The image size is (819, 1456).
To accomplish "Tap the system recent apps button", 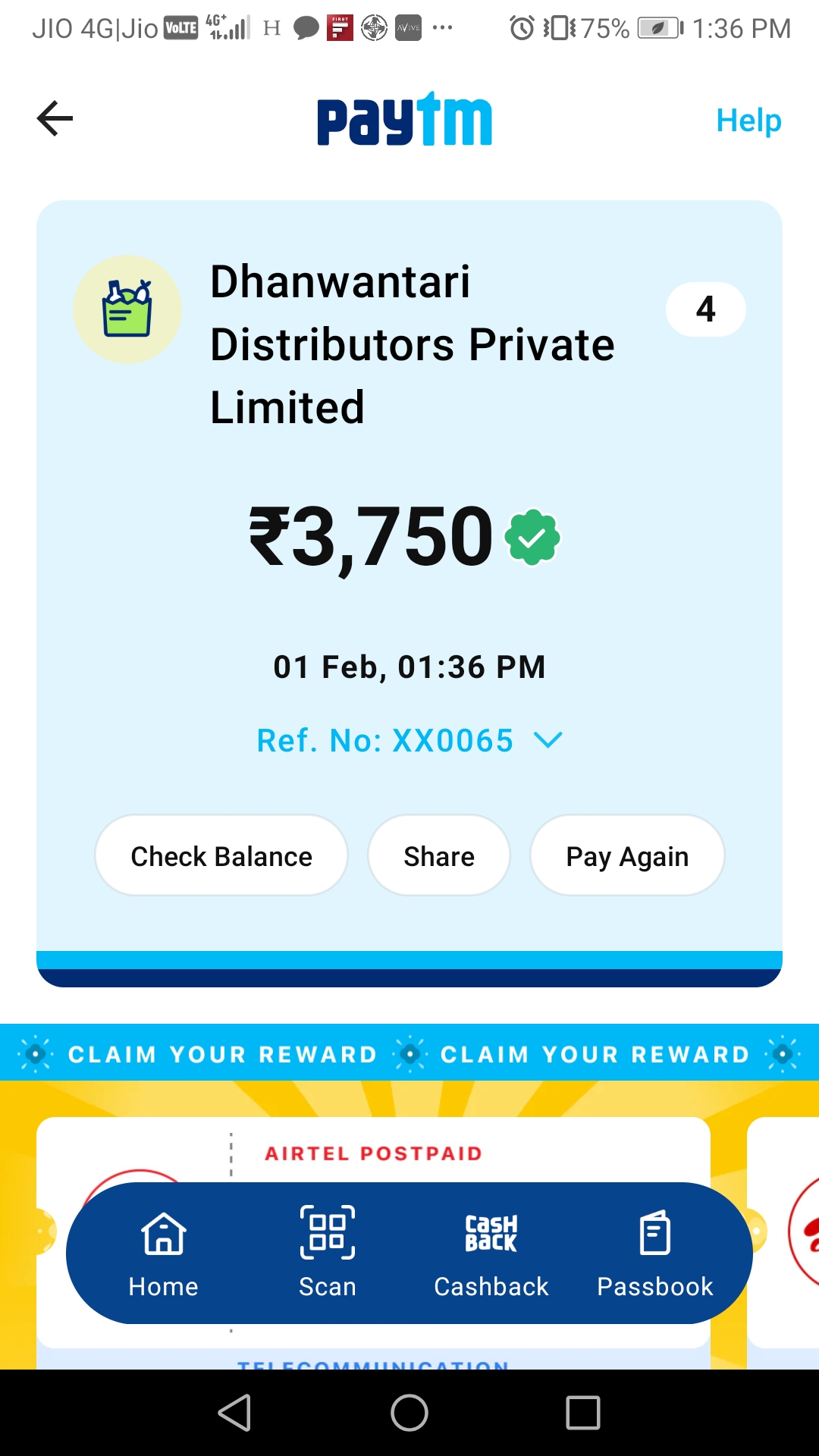I will [583, 1413].
